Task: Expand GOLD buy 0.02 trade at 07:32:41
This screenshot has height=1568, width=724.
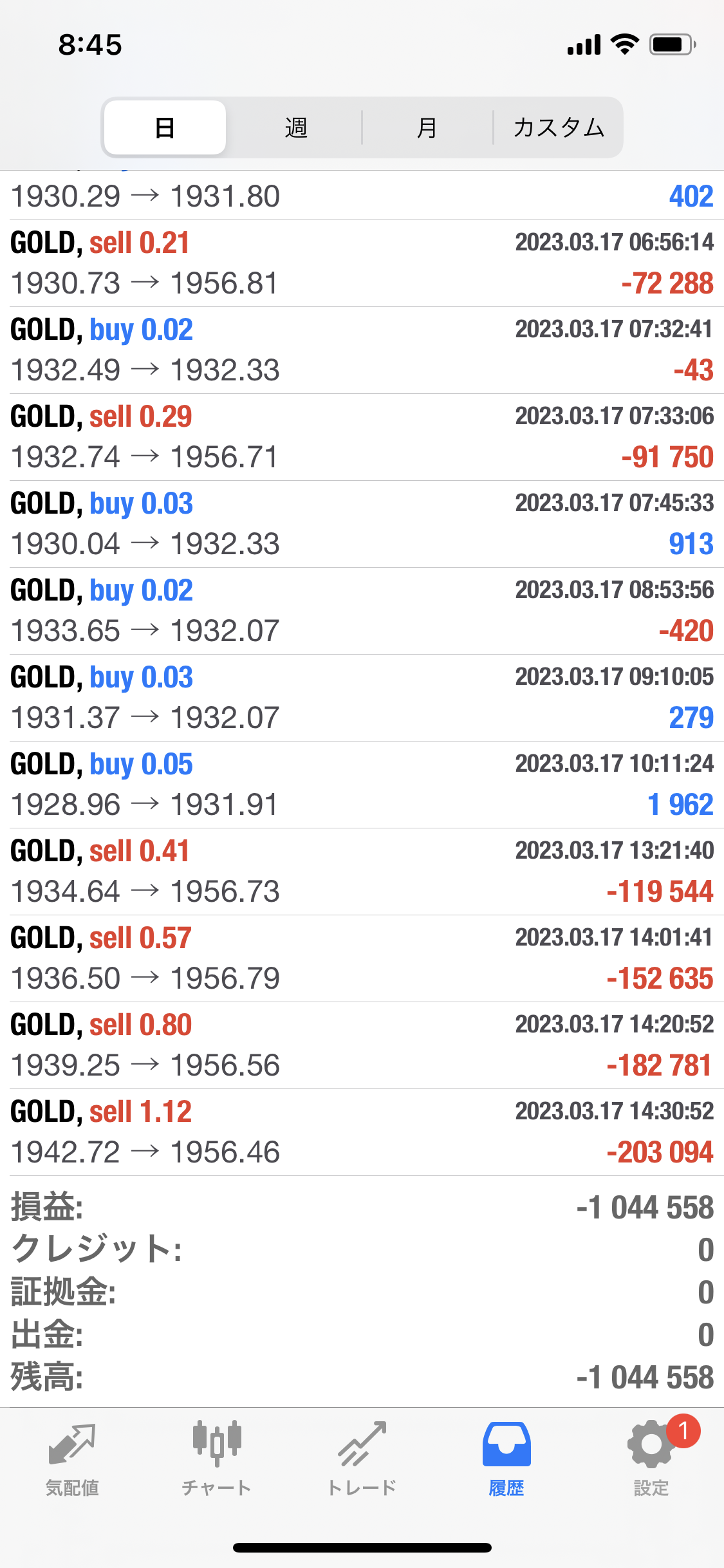Action: (x=362, y=350)
